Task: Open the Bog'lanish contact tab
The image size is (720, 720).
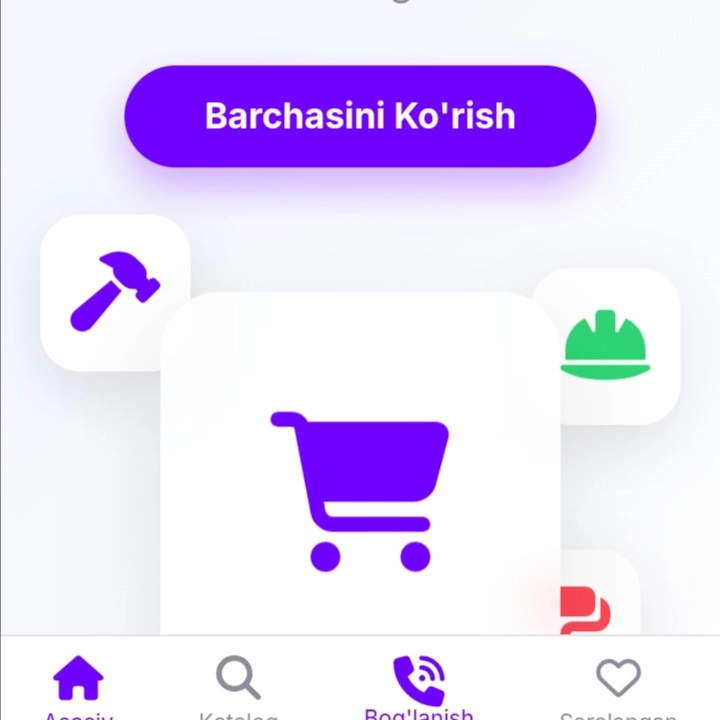Action: [x=418, y=684]
